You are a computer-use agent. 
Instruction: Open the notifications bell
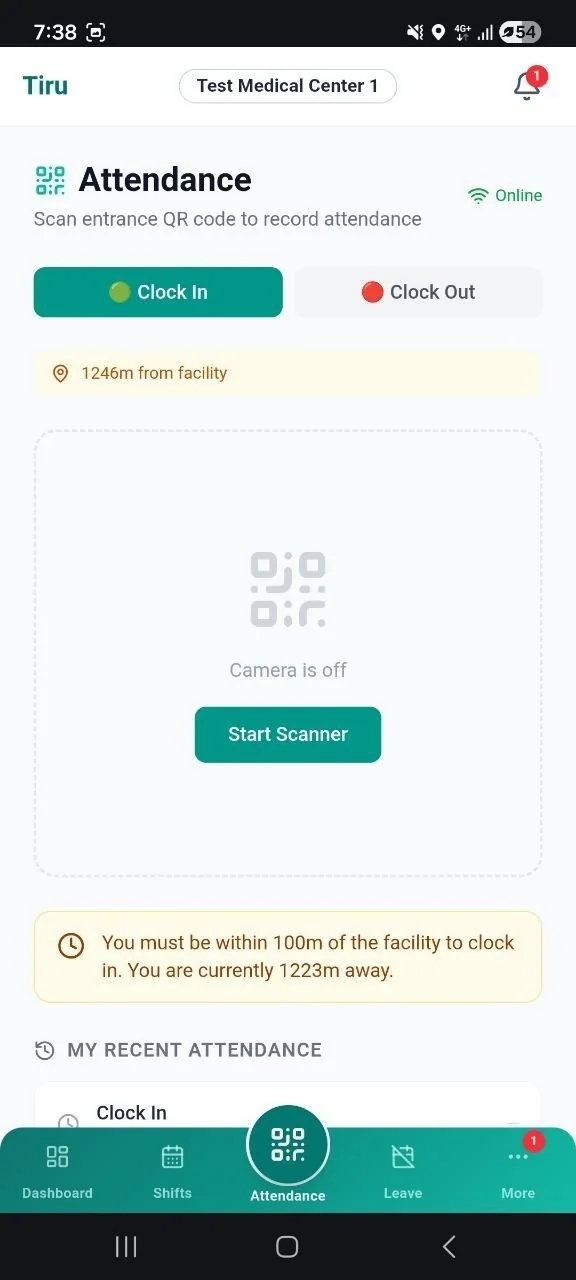pyautogui.click(x=527, y=86)
